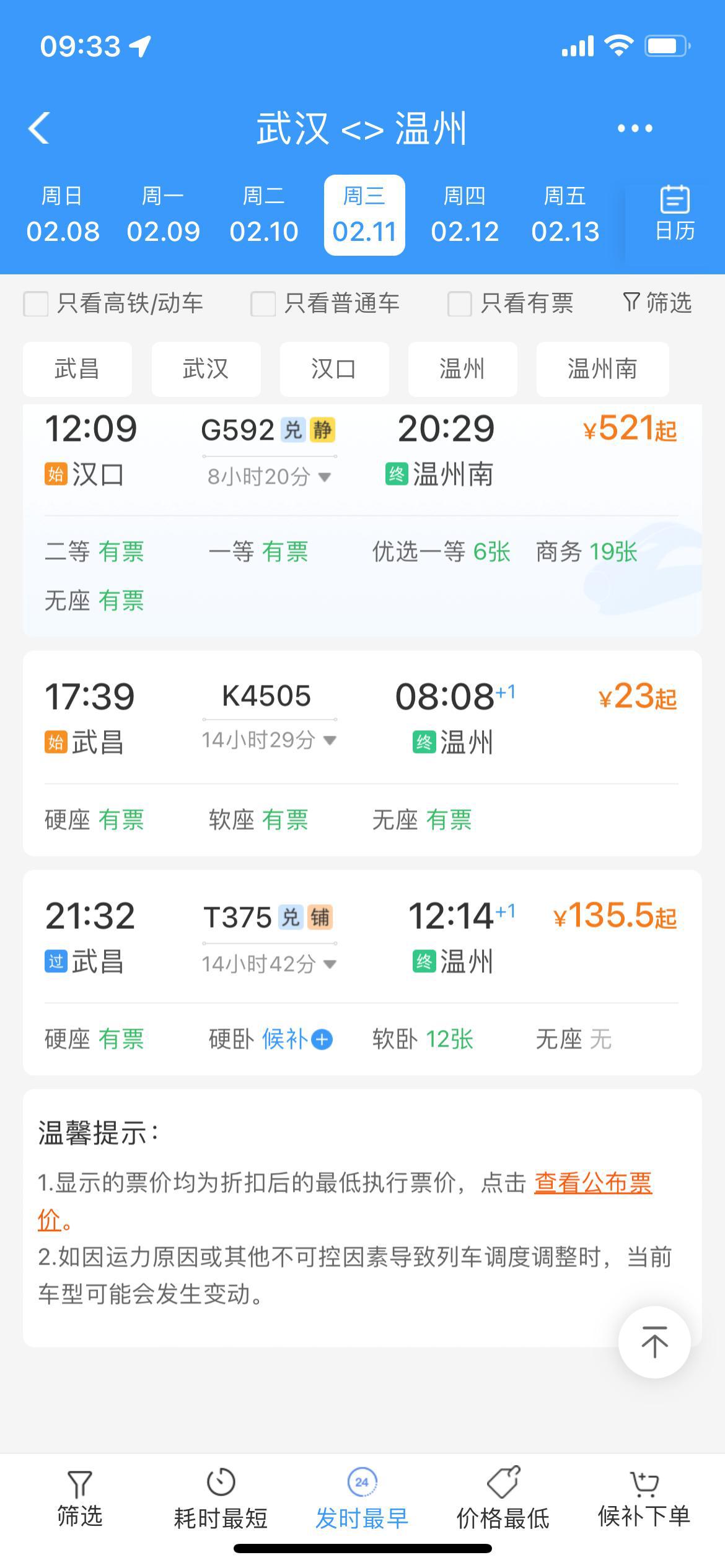Tap the back arrow to return
The width and height of the screenshot is (725, 1568).
pos(39,128)
